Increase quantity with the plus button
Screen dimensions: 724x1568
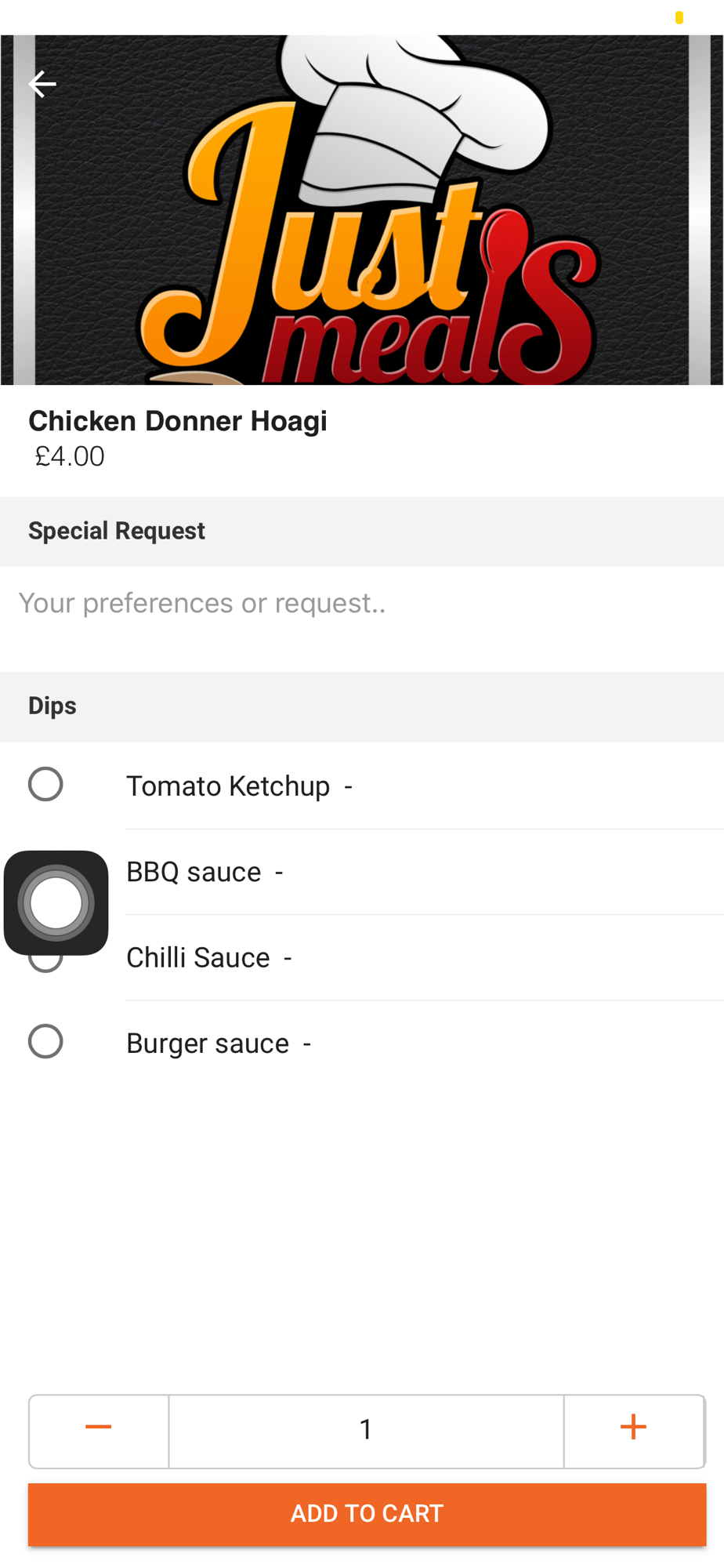click(634, 1431)
